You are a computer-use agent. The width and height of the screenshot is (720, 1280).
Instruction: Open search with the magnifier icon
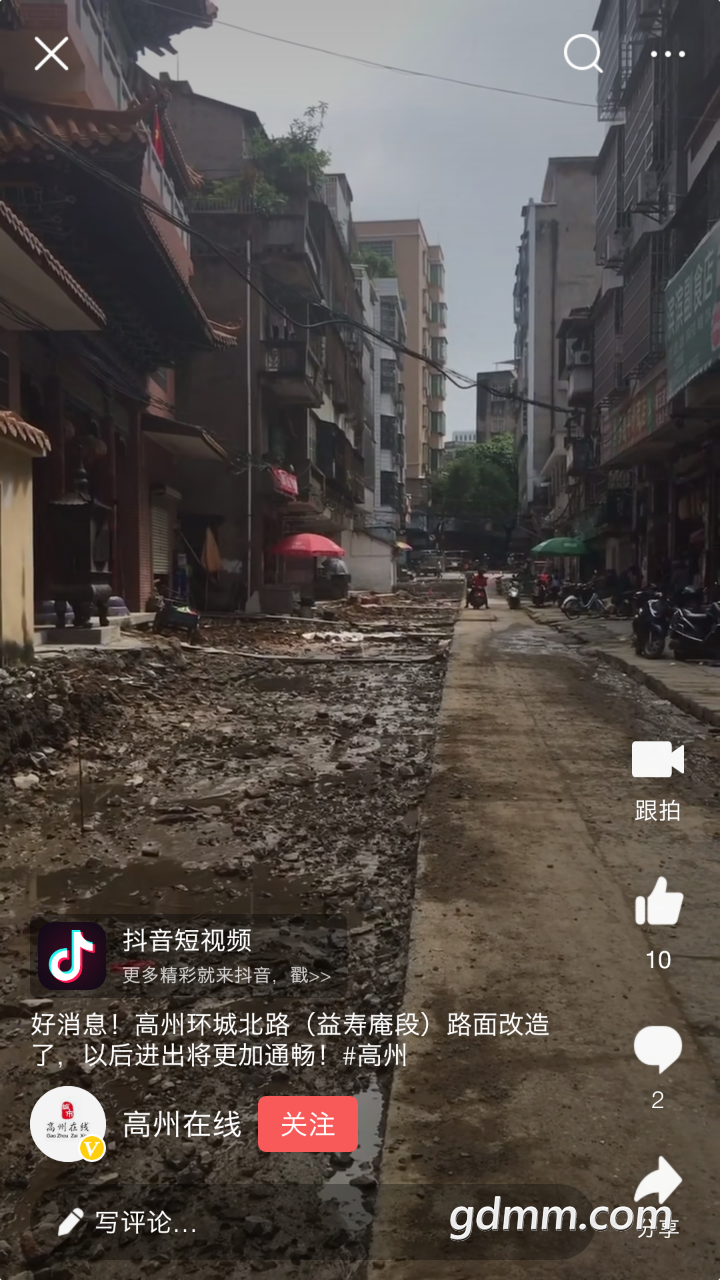tap(582, 53)
